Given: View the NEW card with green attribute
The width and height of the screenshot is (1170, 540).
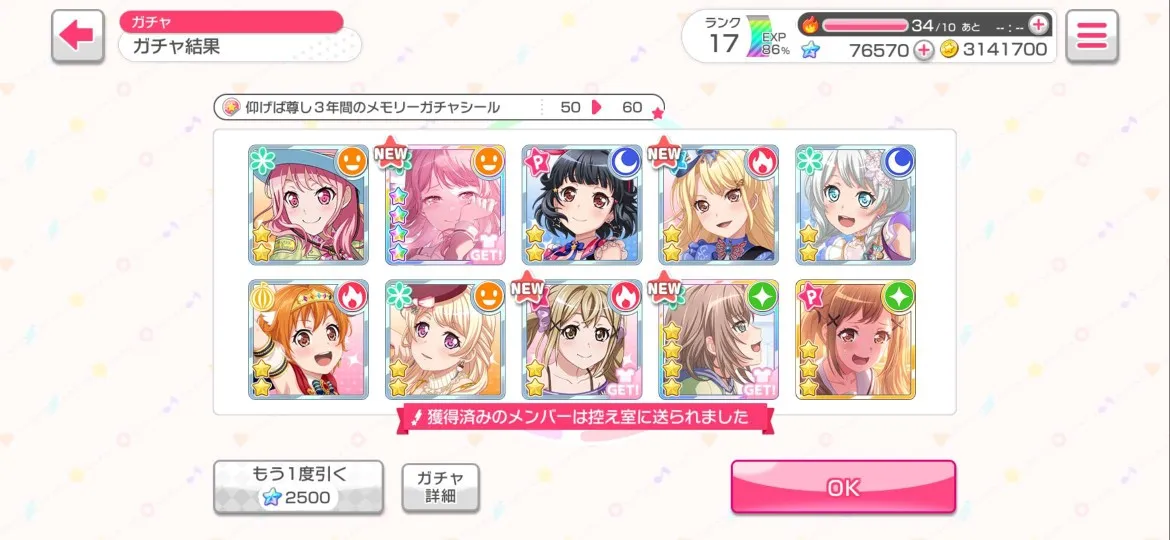Looking at the screenshot, I should tap(718, 340).
